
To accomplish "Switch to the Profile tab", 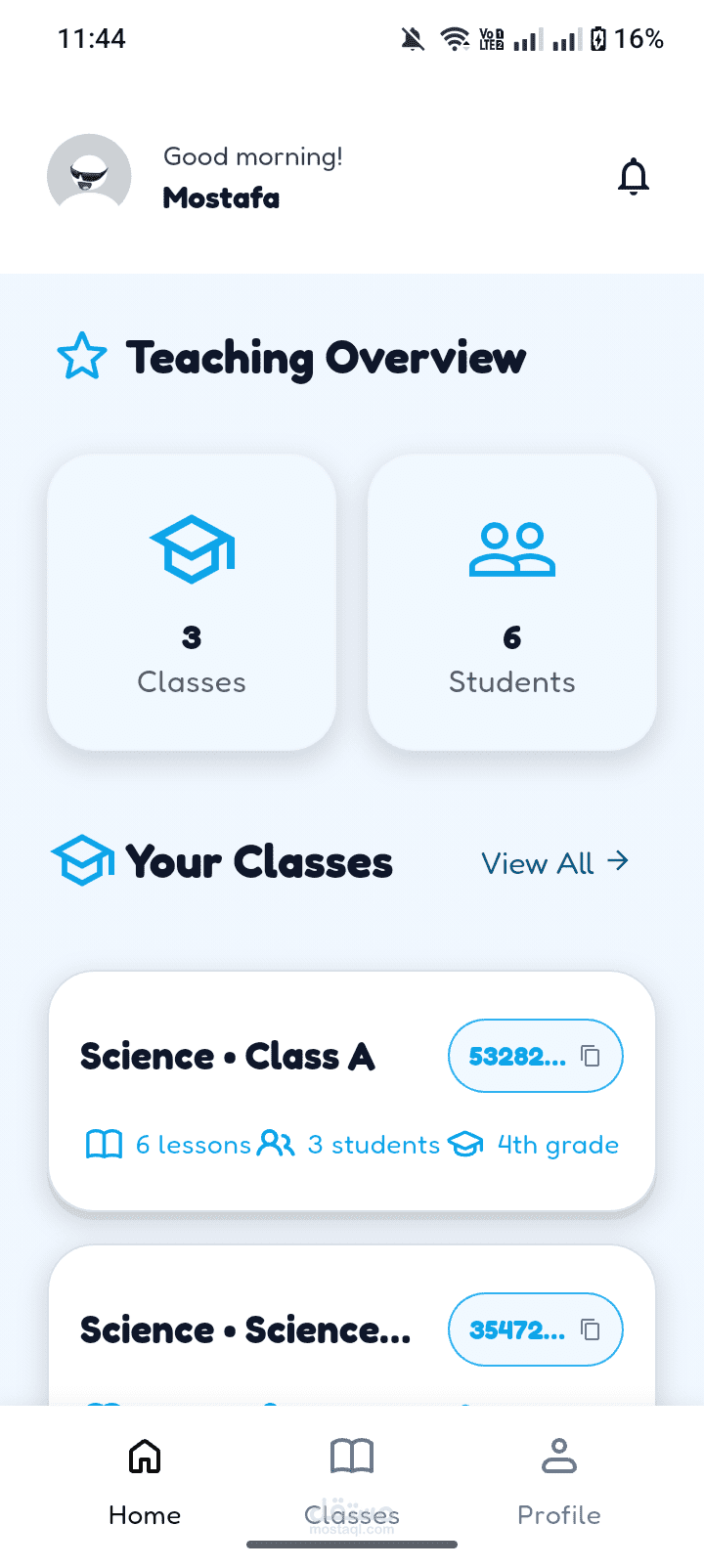I will pos(558,1482).
